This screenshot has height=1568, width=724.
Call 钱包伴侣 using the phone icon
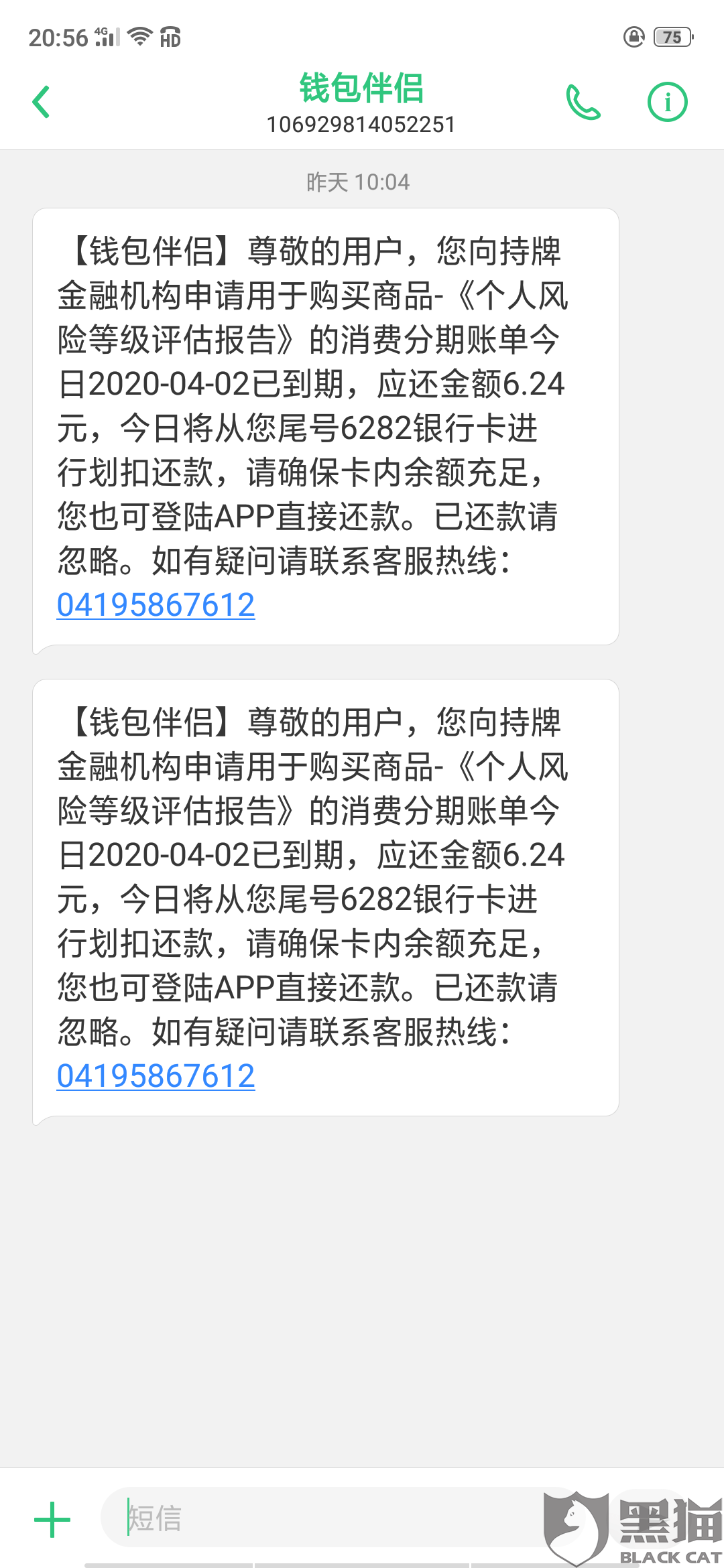pos(583,102)
